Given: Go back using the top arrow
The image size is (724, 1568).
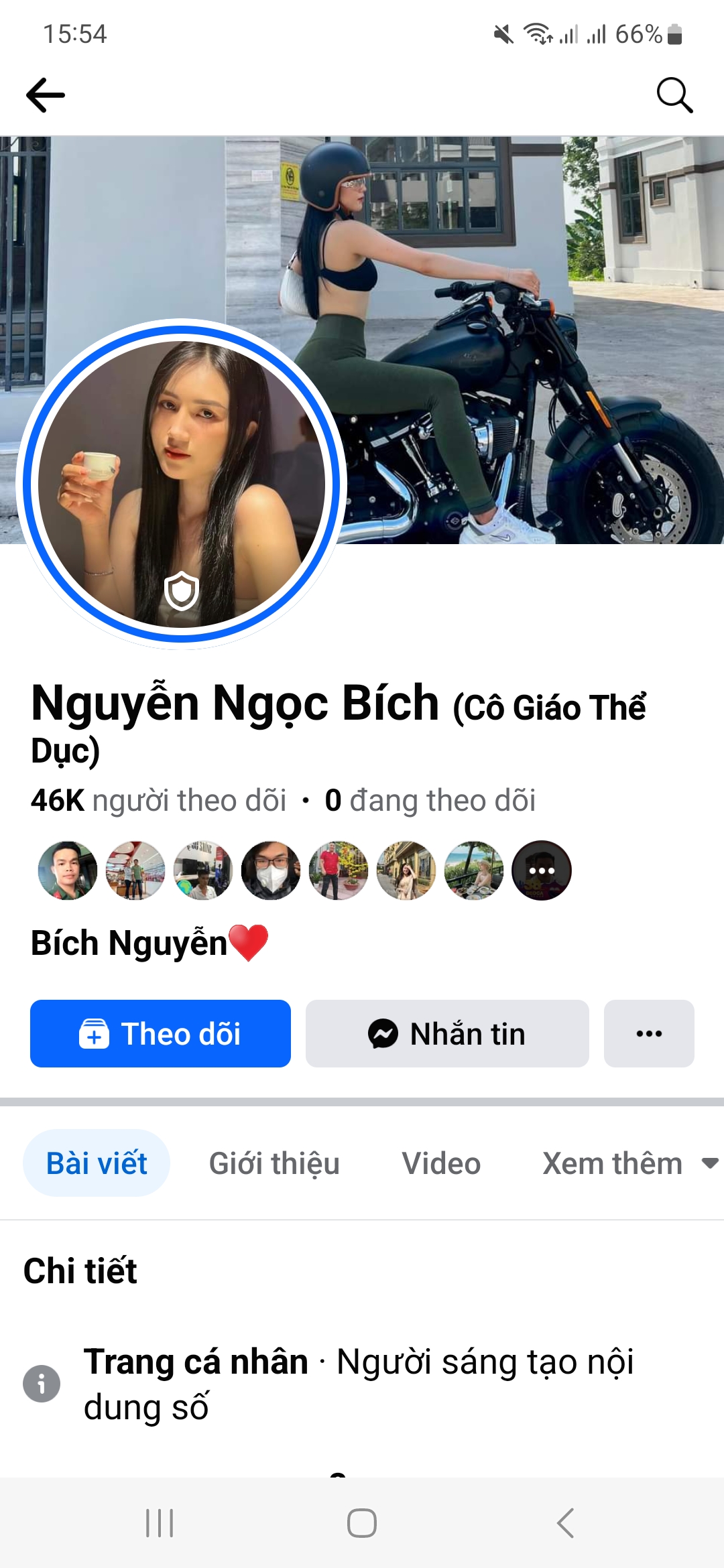Looking at the screenshot, I should [x=46, y=95].
